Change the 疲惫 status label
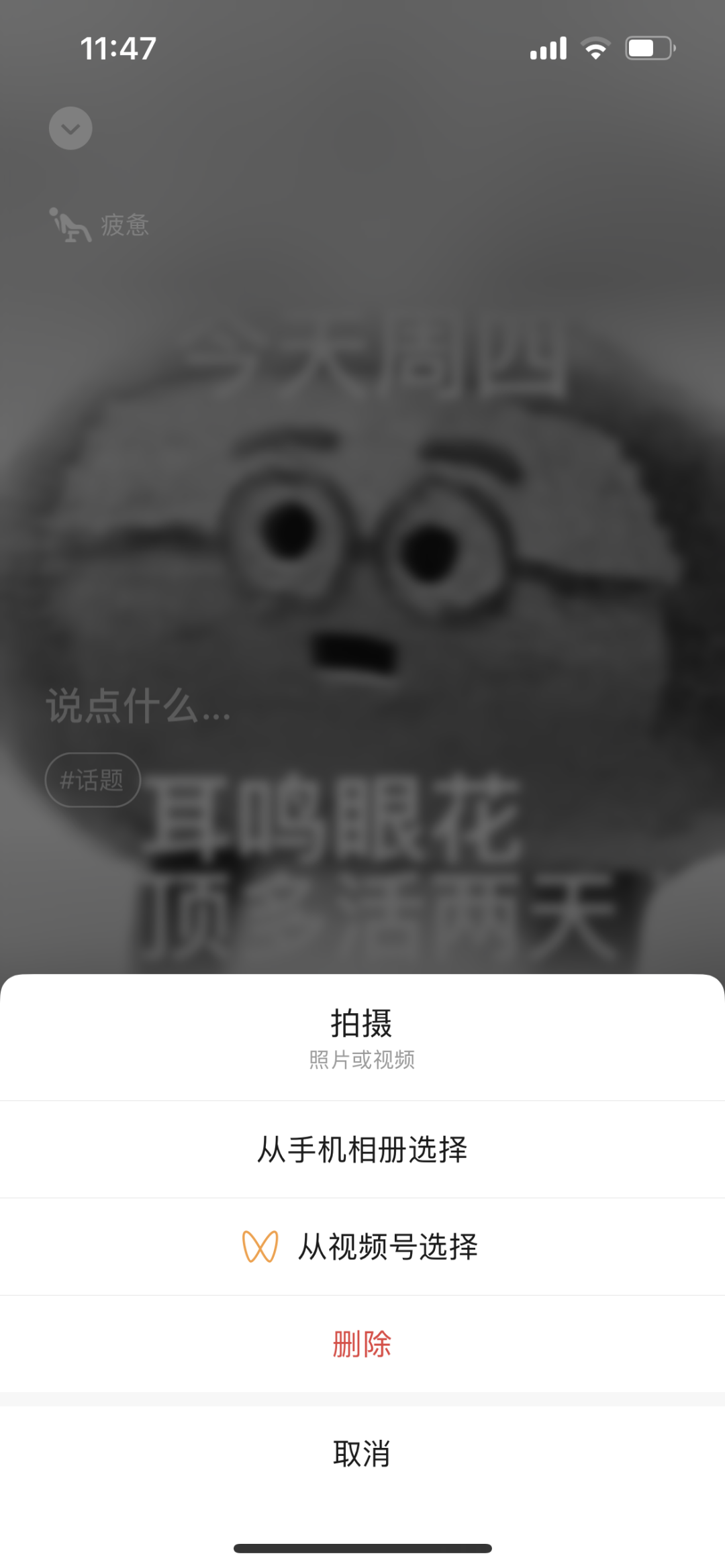 [x=101, y=225]
